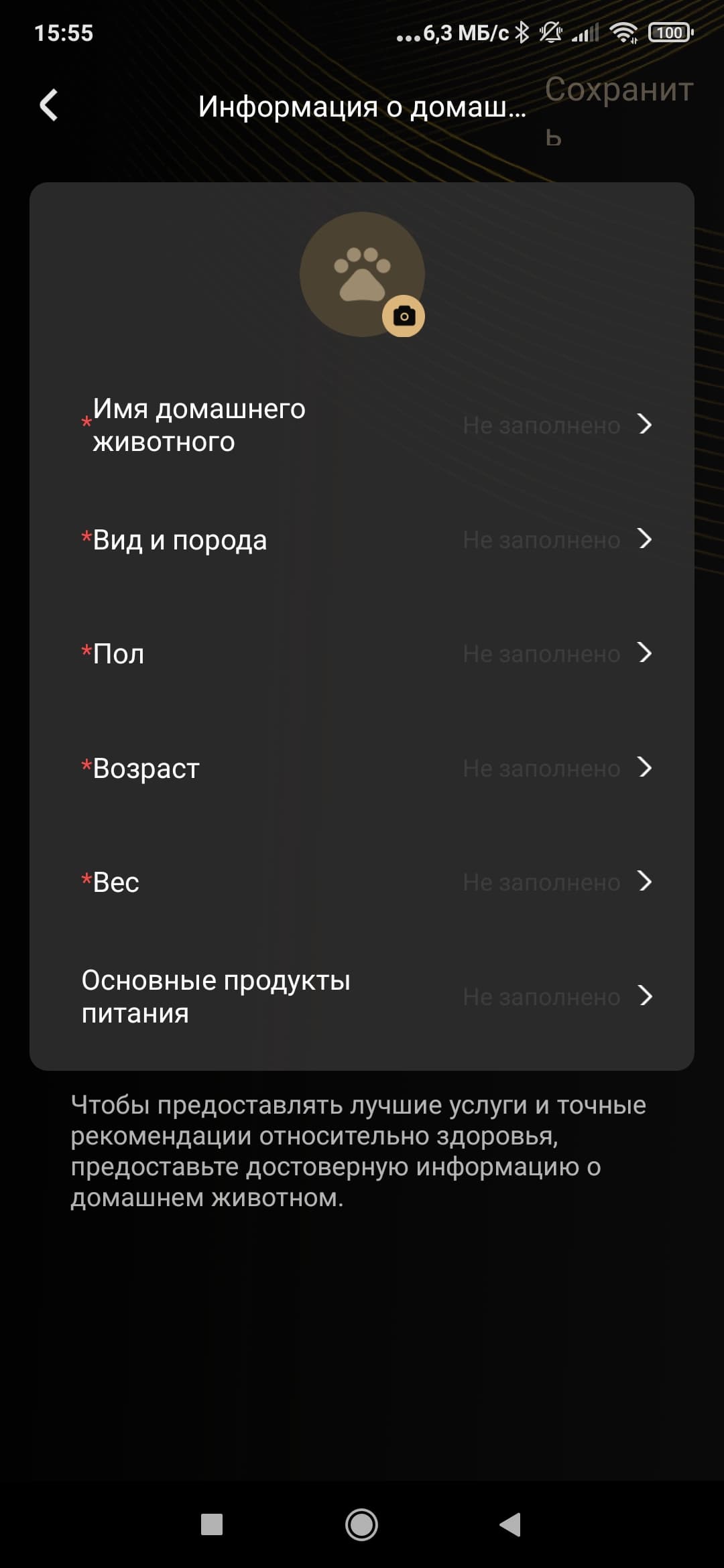This screenshot has height=1568, width=724.
Task: Open the Возраст row
Action: (x=362, y=768)
